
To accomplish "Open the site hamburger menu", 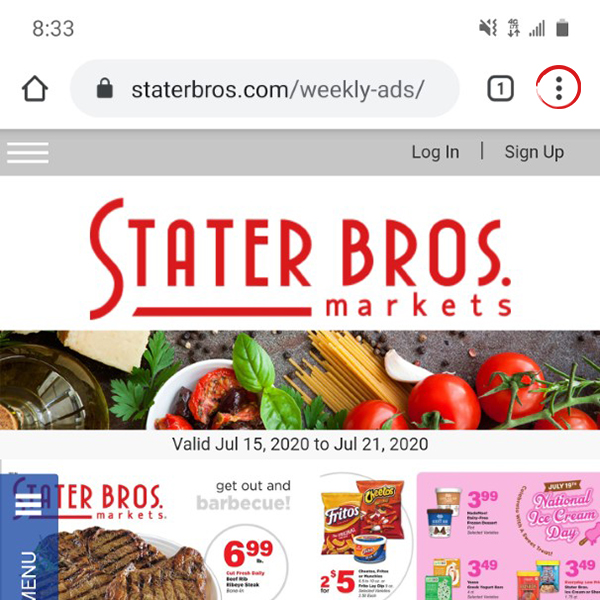I will 28,152.
